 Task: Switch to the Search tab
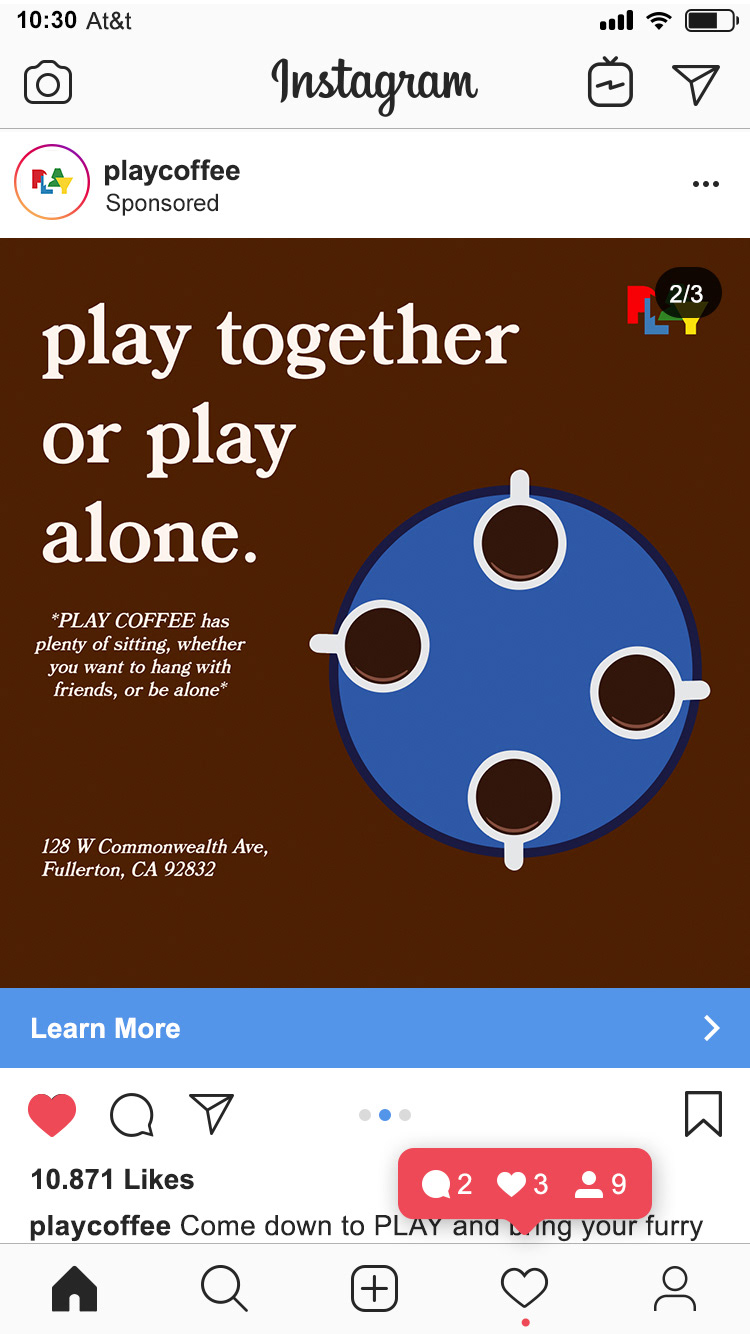pyautogui.click(x=224, y=1288)
